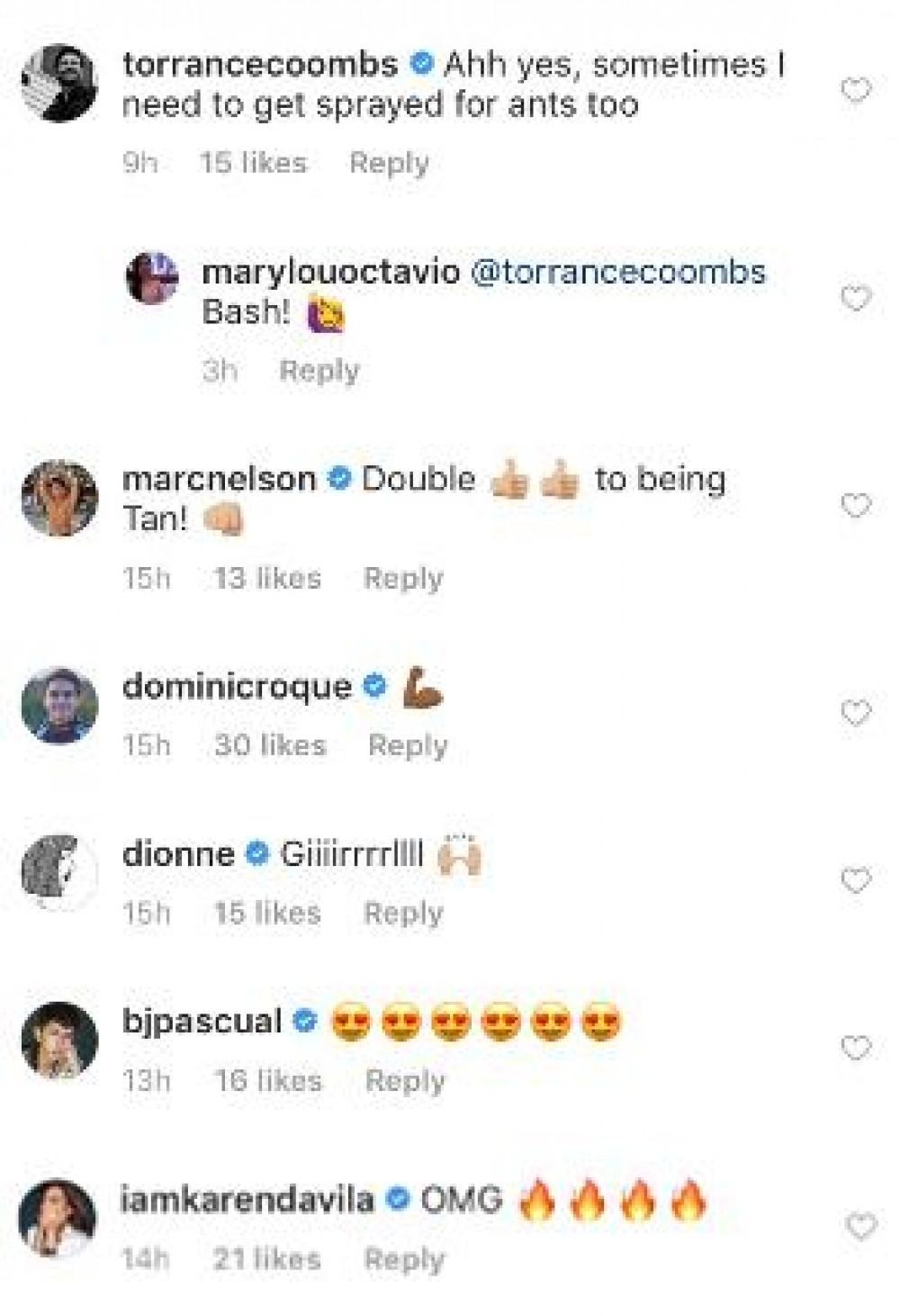
Task: Like iamkarendavila's OMG comment
Action: pos(861,1226)
